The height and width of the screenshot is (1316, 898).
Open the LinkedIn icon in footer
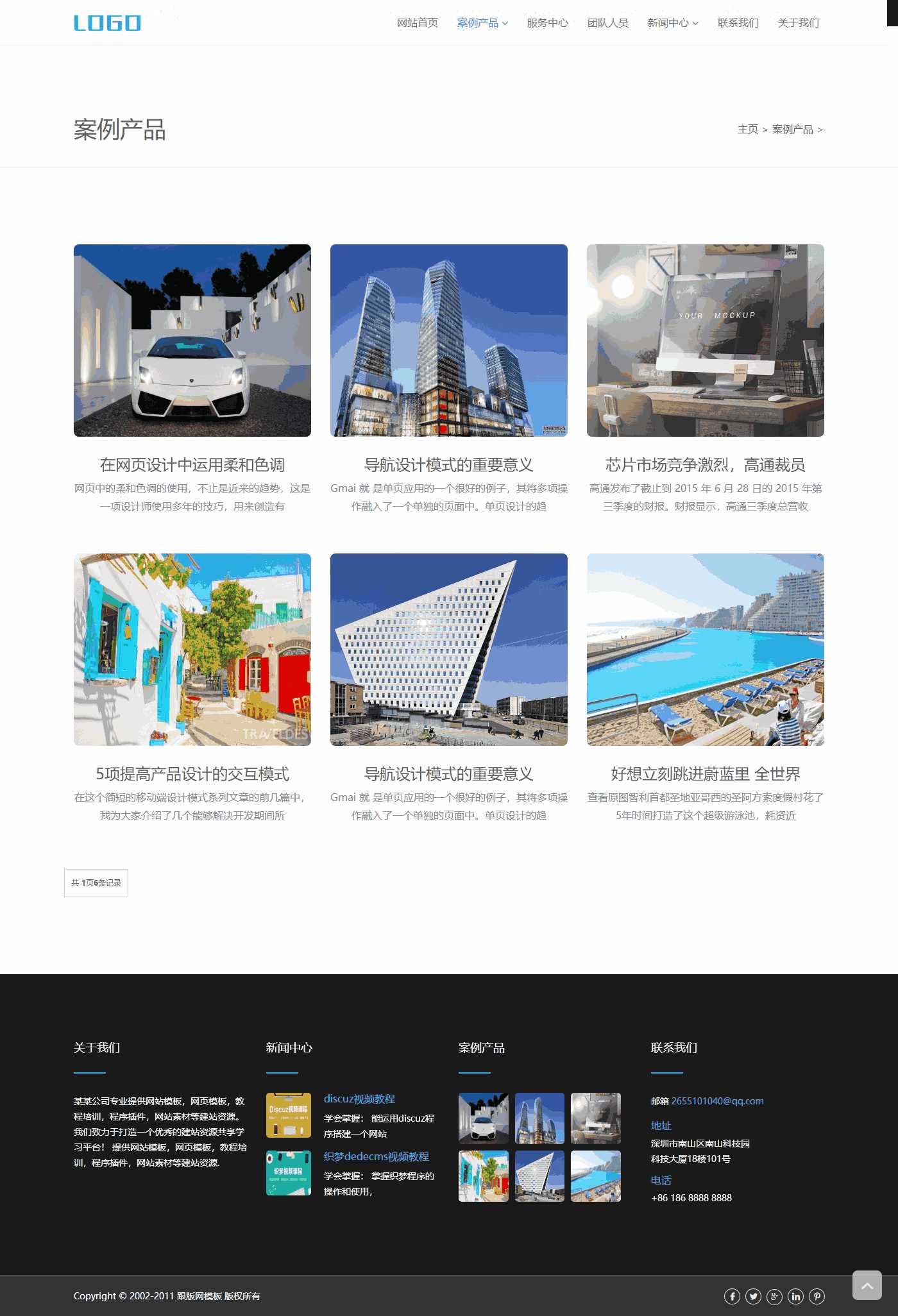(x=795, y=1296)
